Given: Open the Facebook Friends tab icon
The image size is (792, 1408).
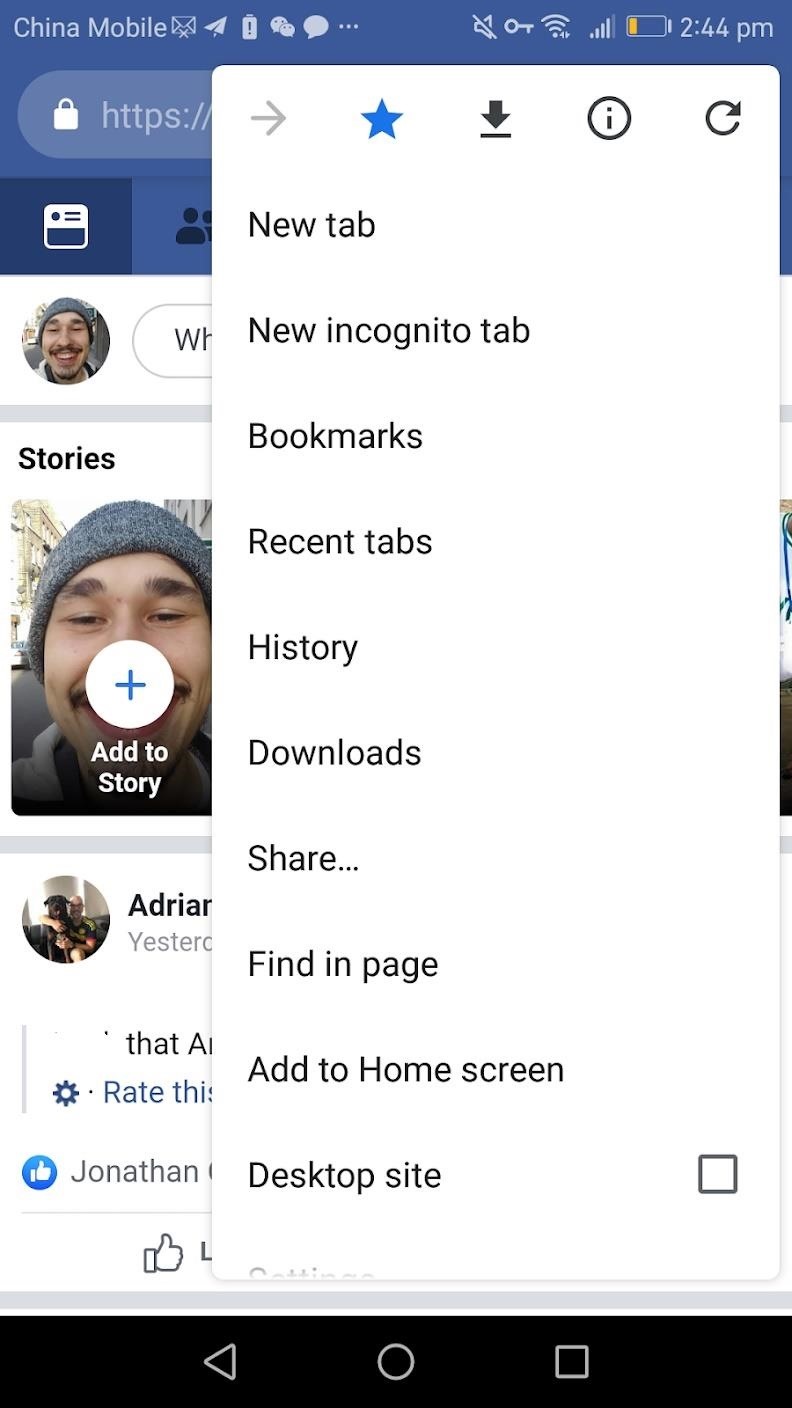Looking at the screenshot, I should coord(193,225).
